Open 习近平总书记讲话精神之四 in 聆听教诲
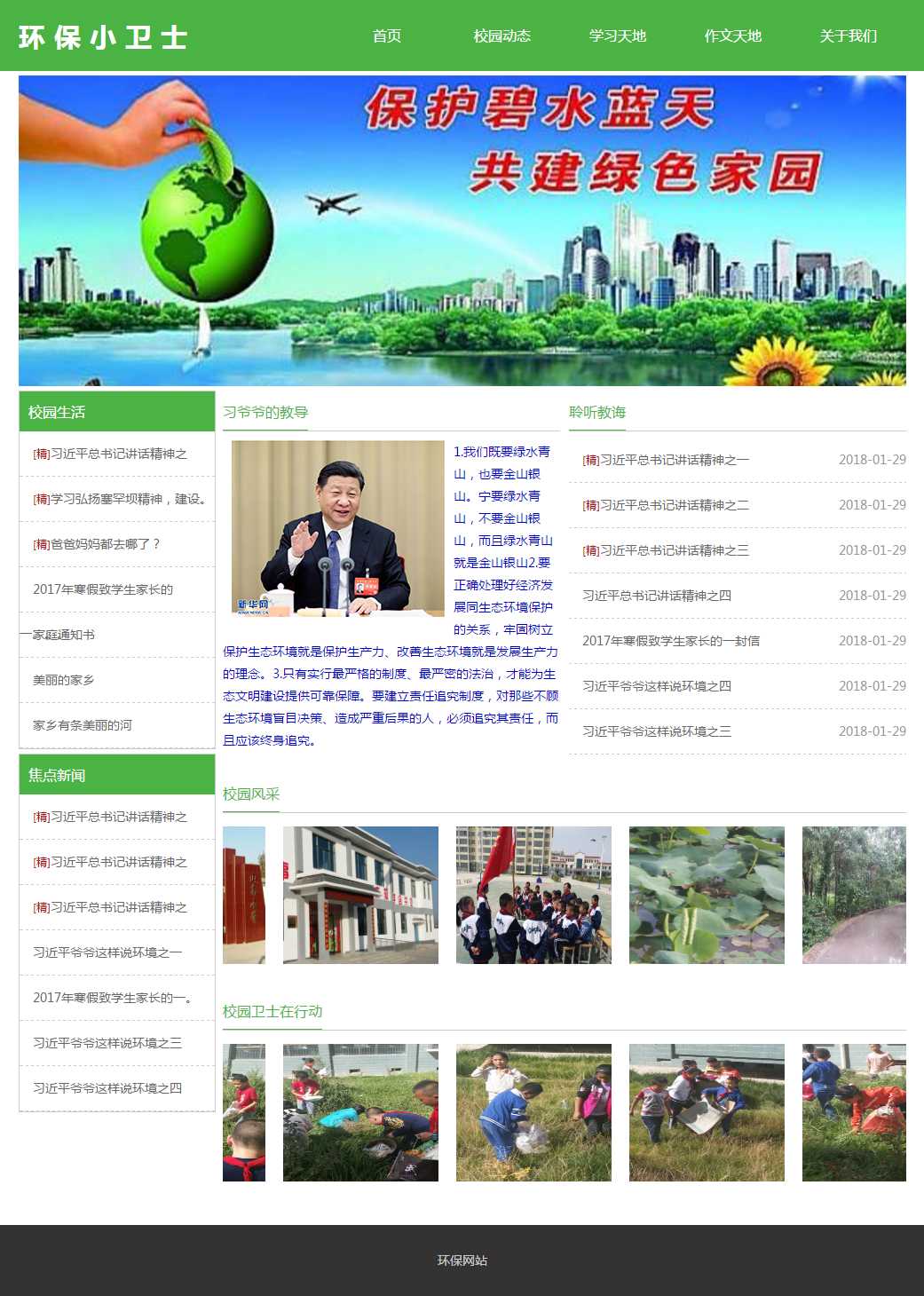 tap(656, 596)
